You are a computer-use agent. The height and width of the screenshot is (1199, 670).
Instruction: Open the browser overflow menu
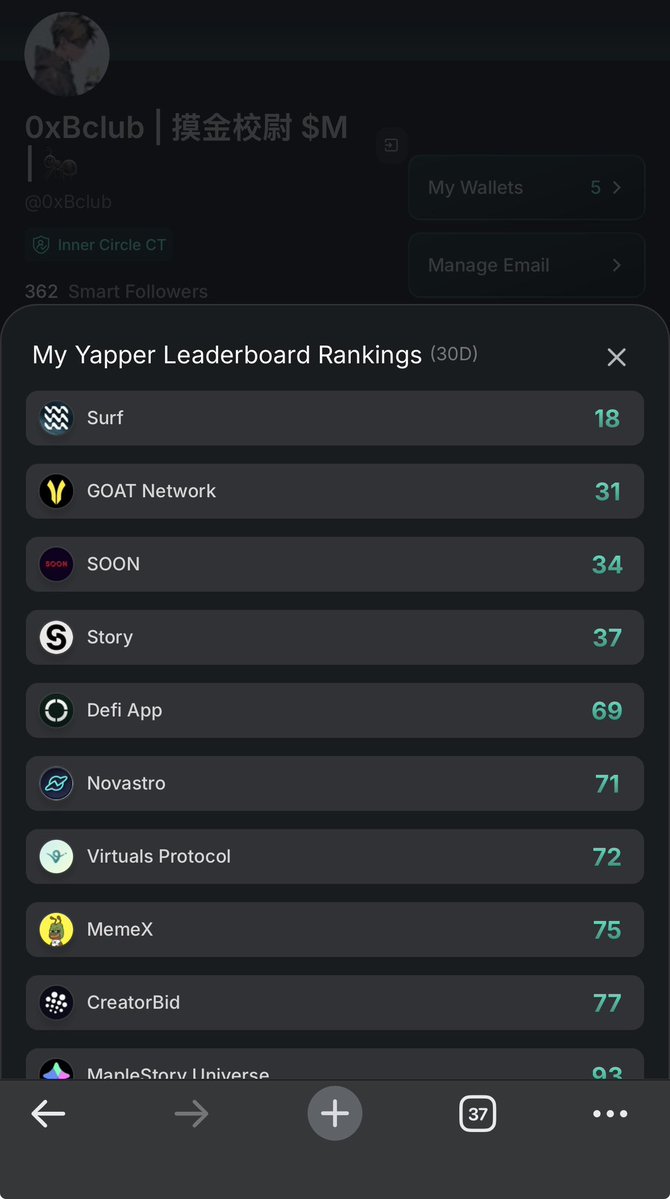[x=610, y=1114]
